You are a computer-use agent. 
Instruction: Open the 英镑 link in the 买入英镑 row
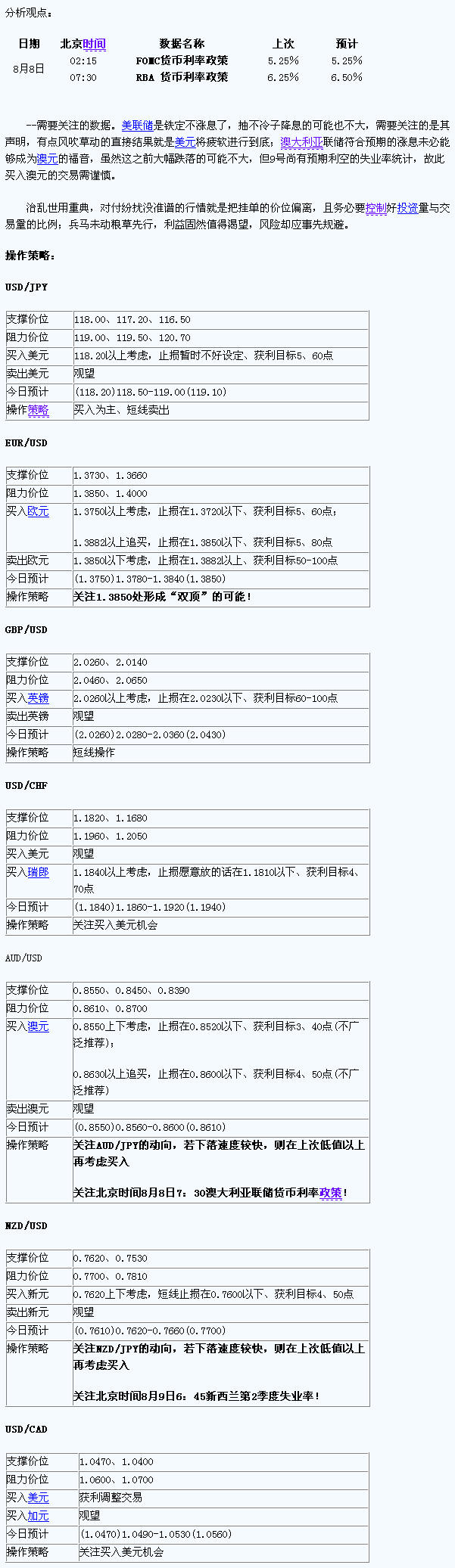(39, 698)
